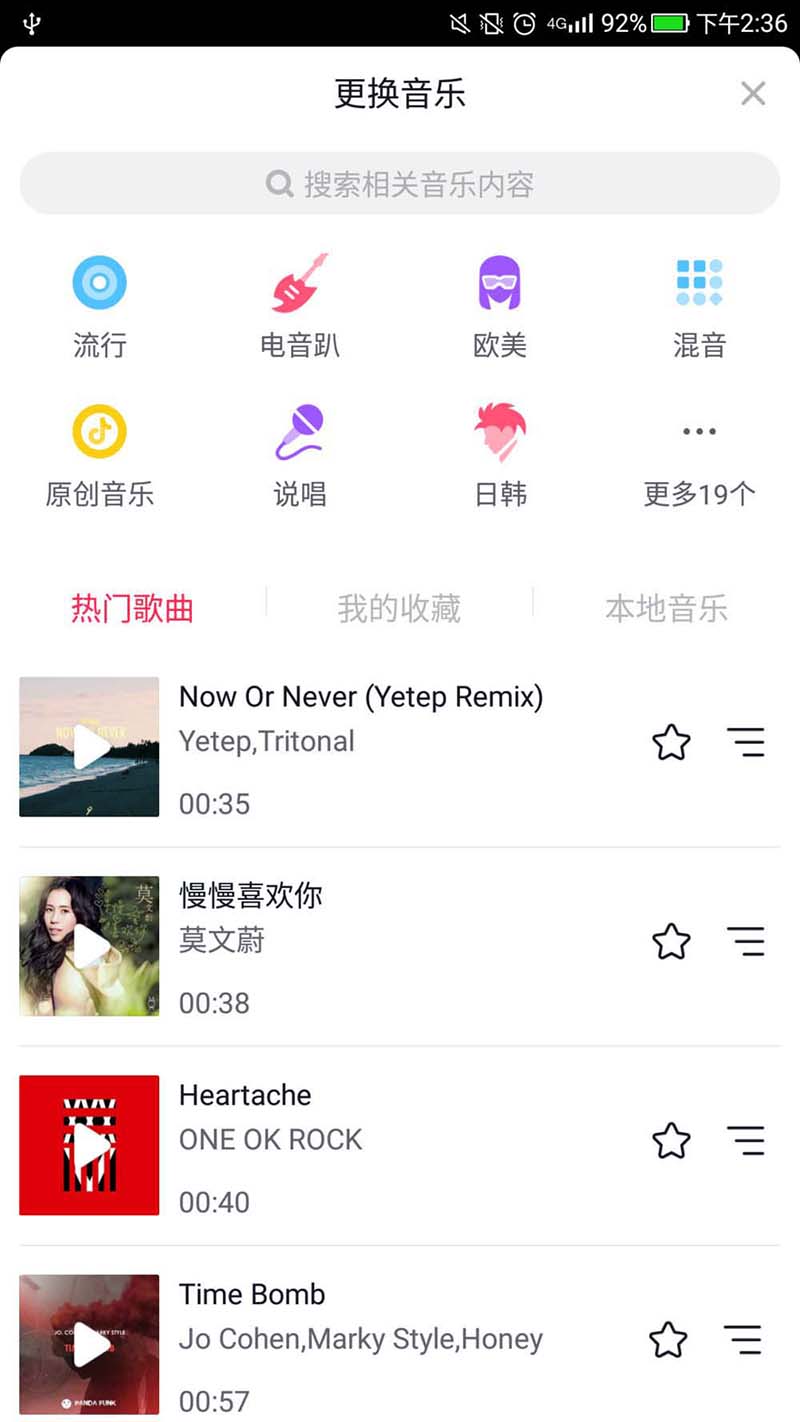Favorite the song 慢慢喜欢你
The height and width of the screenshot is (1422, 800).
pyautogui.click(x=671, y=942)
